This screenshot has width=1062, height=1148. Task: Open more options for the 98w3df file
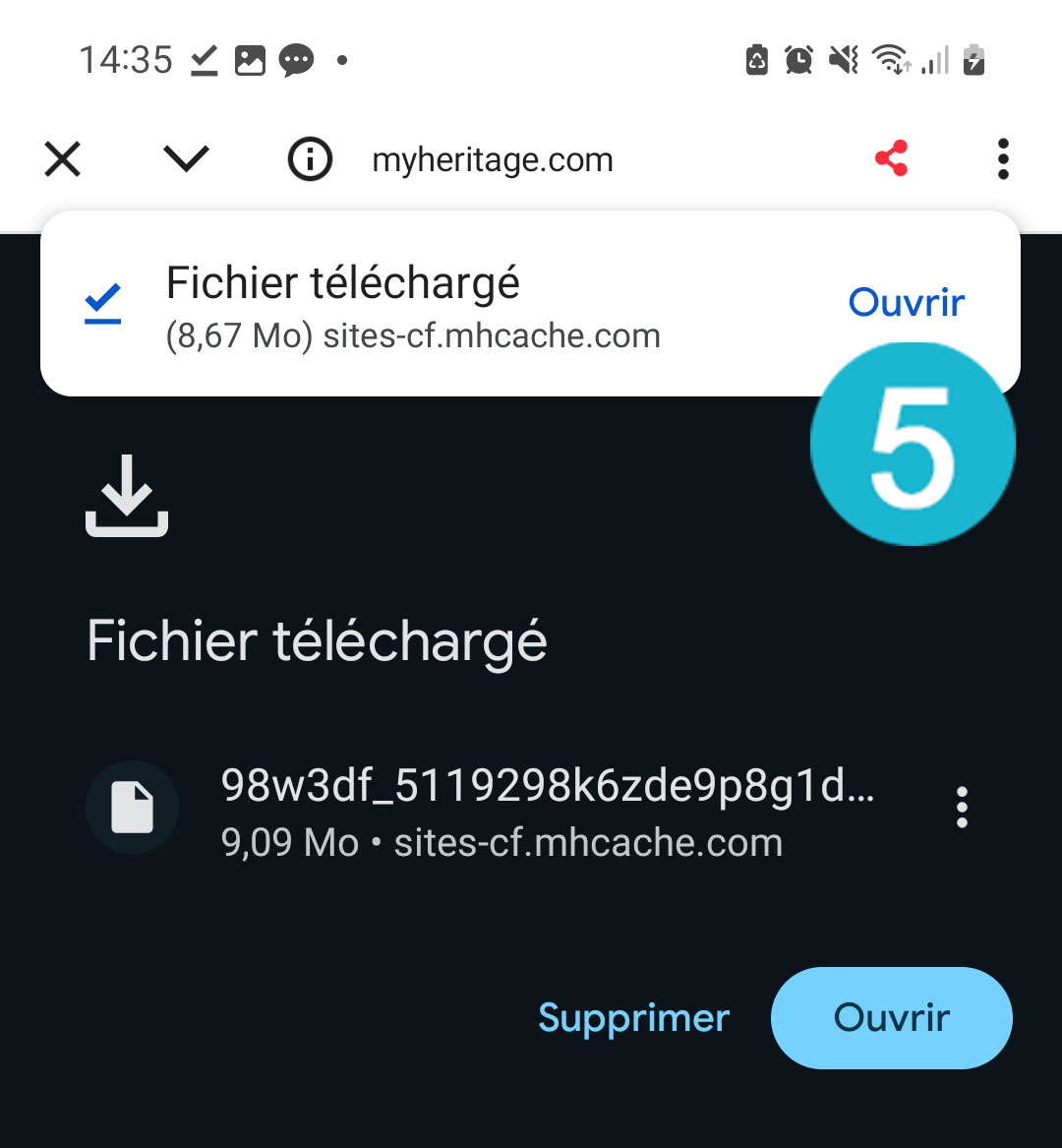[x=962, y=808]
